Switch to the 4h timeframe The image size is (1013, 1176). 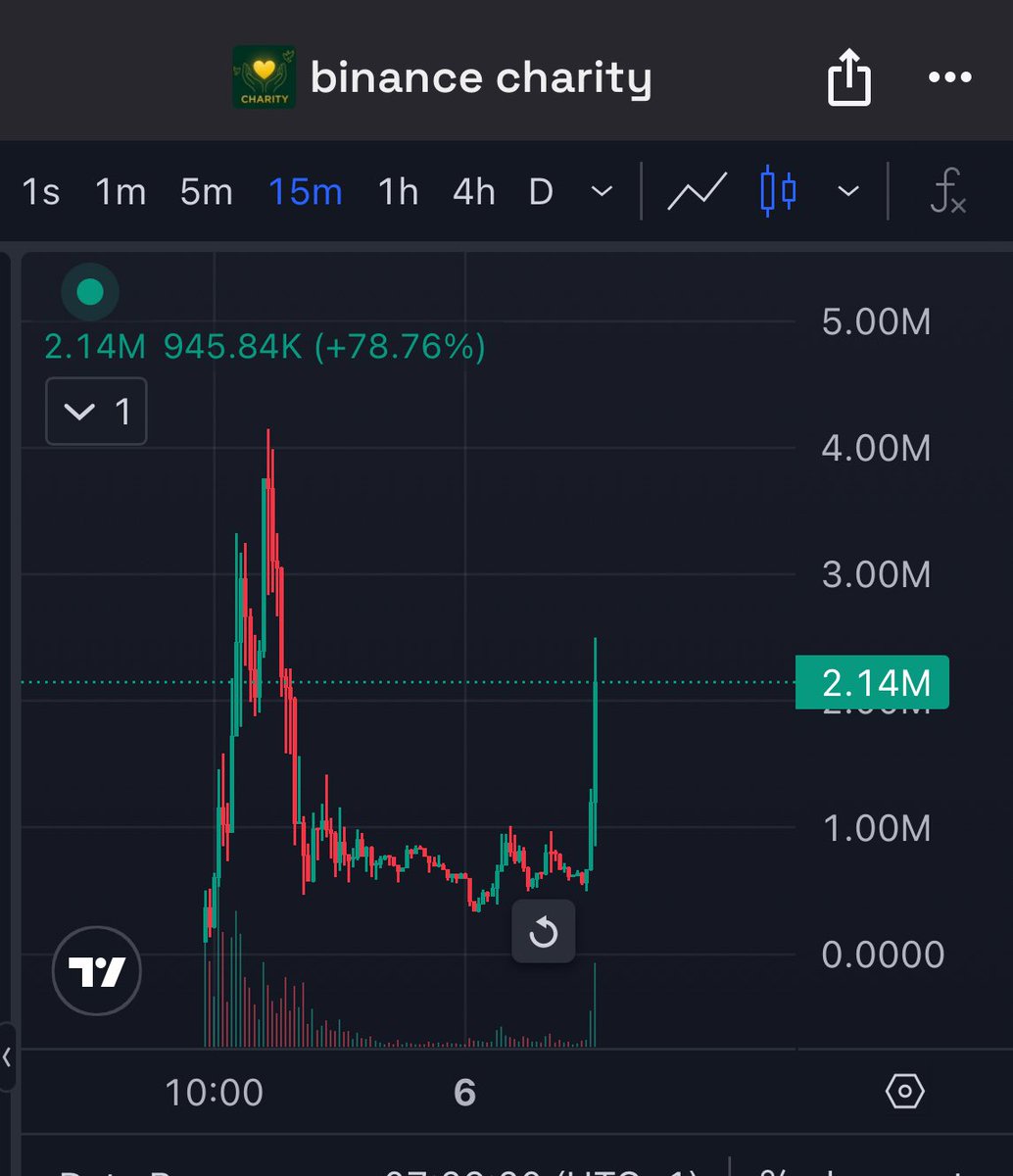click(473, 192)
